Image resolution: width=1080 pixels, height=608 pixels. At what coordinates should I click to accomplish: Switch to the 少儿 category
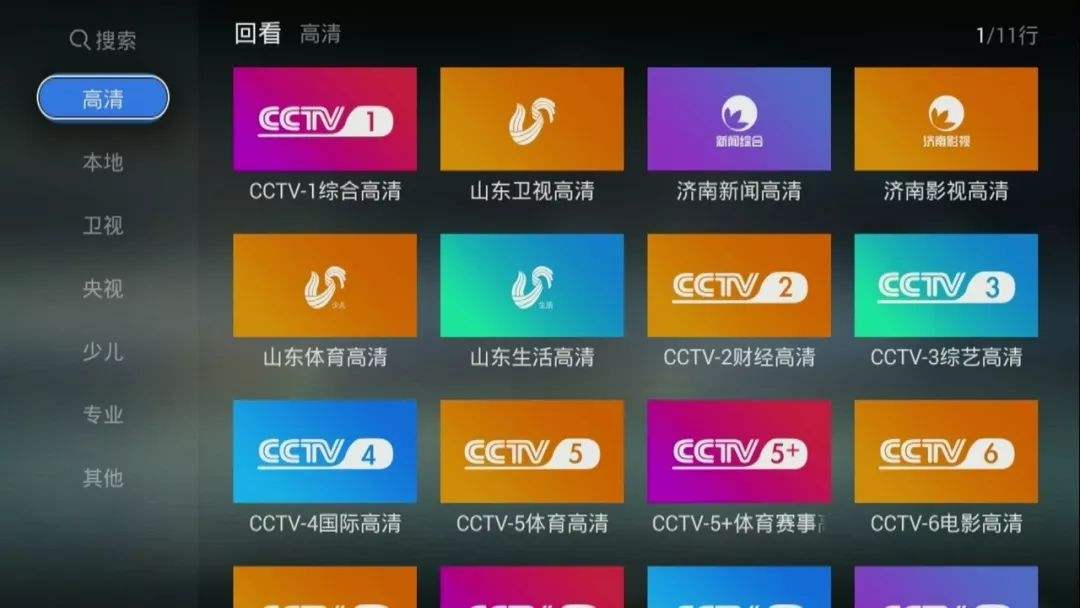(103, 352)
